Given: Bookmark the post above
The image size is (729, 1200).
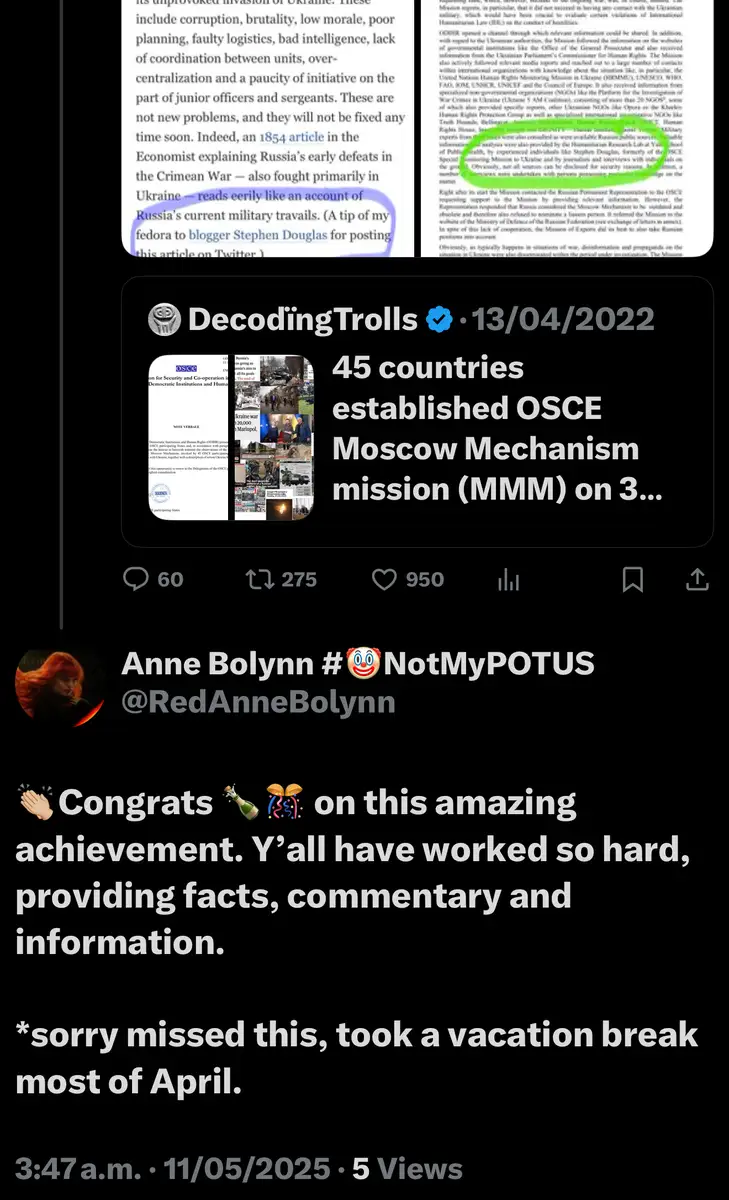Looking at the screenshot, I should tap(633, 579).
